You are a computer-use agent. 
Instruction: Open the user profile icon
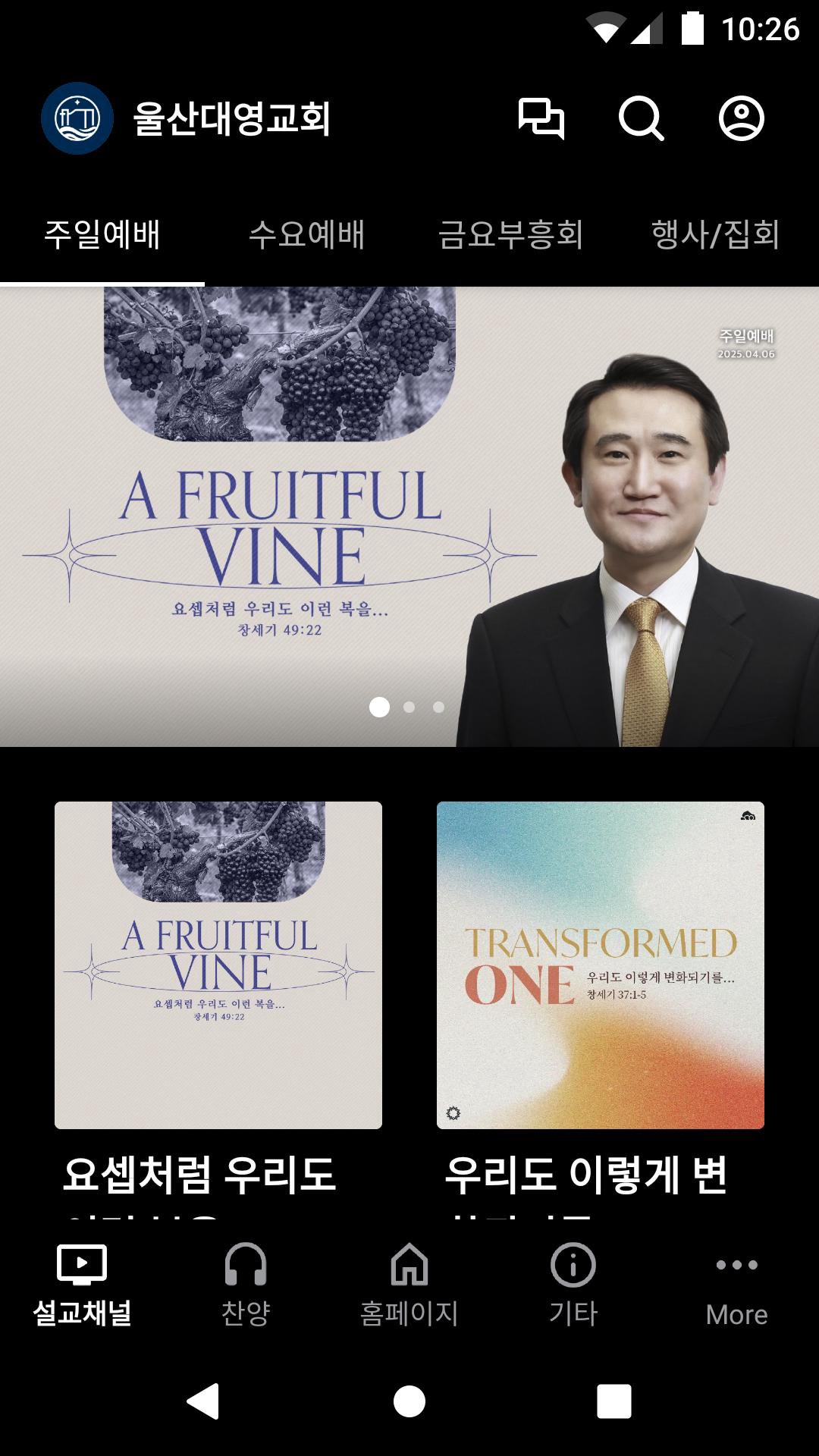pyautogui.click(x=741, y=118)
